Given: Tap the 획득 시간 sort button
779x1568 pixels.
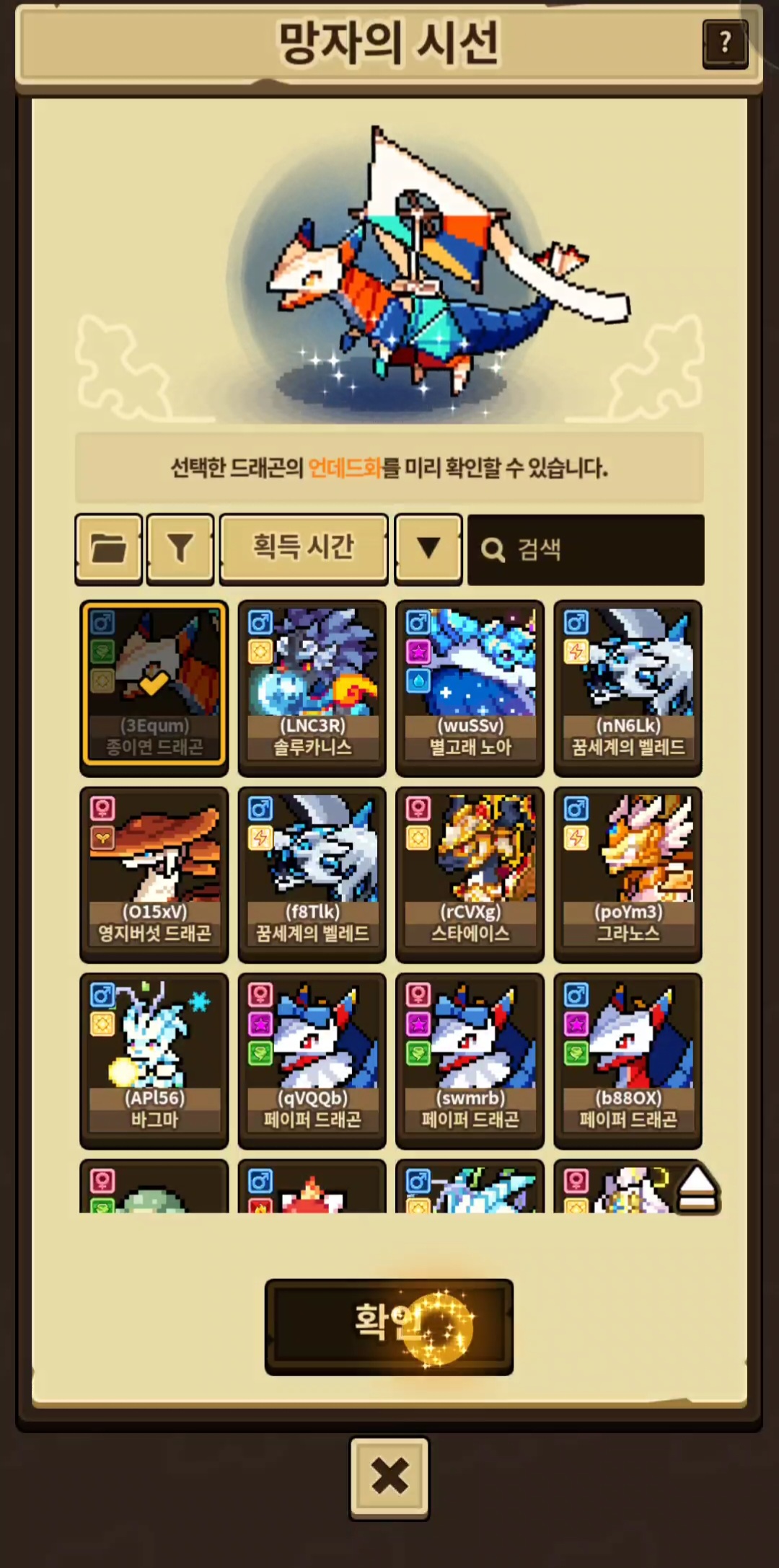Looking at the screenshot, I should (304, 549).
